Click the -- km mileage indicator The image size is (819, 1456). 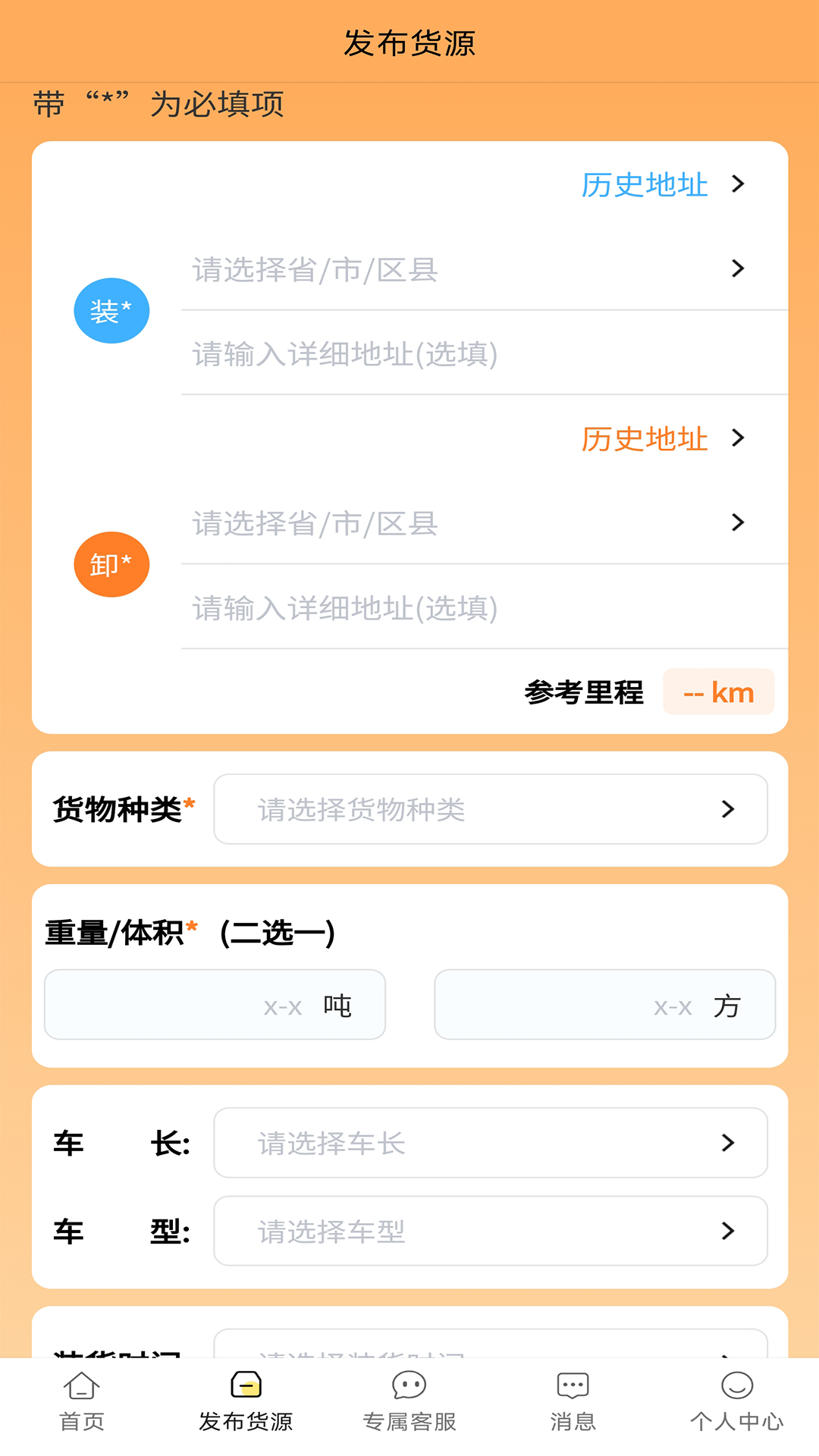pyautogui.click(x=717, y=692)
